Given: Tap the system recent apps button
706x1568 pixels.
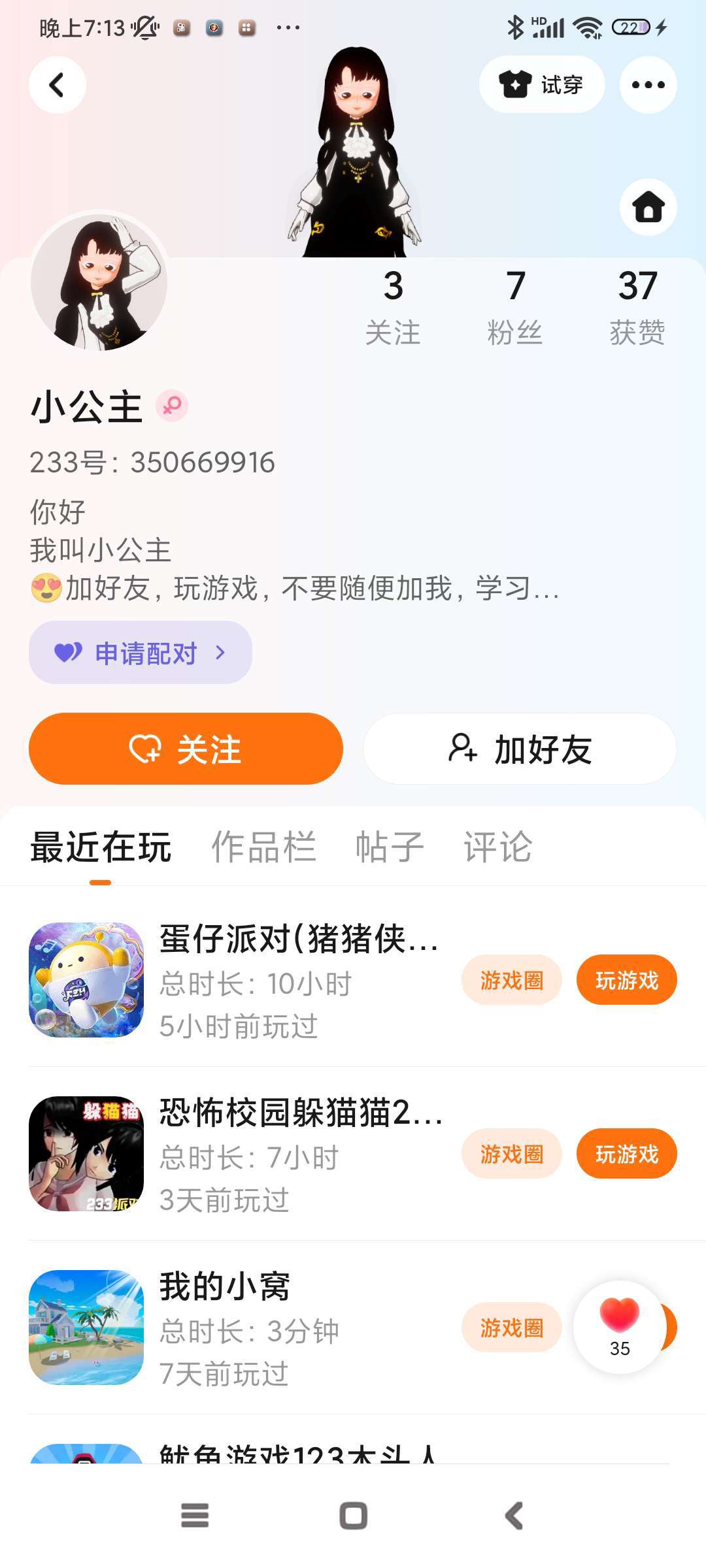Looking at the screenshot, I should pyautogui.click(x=195, y=1516).
